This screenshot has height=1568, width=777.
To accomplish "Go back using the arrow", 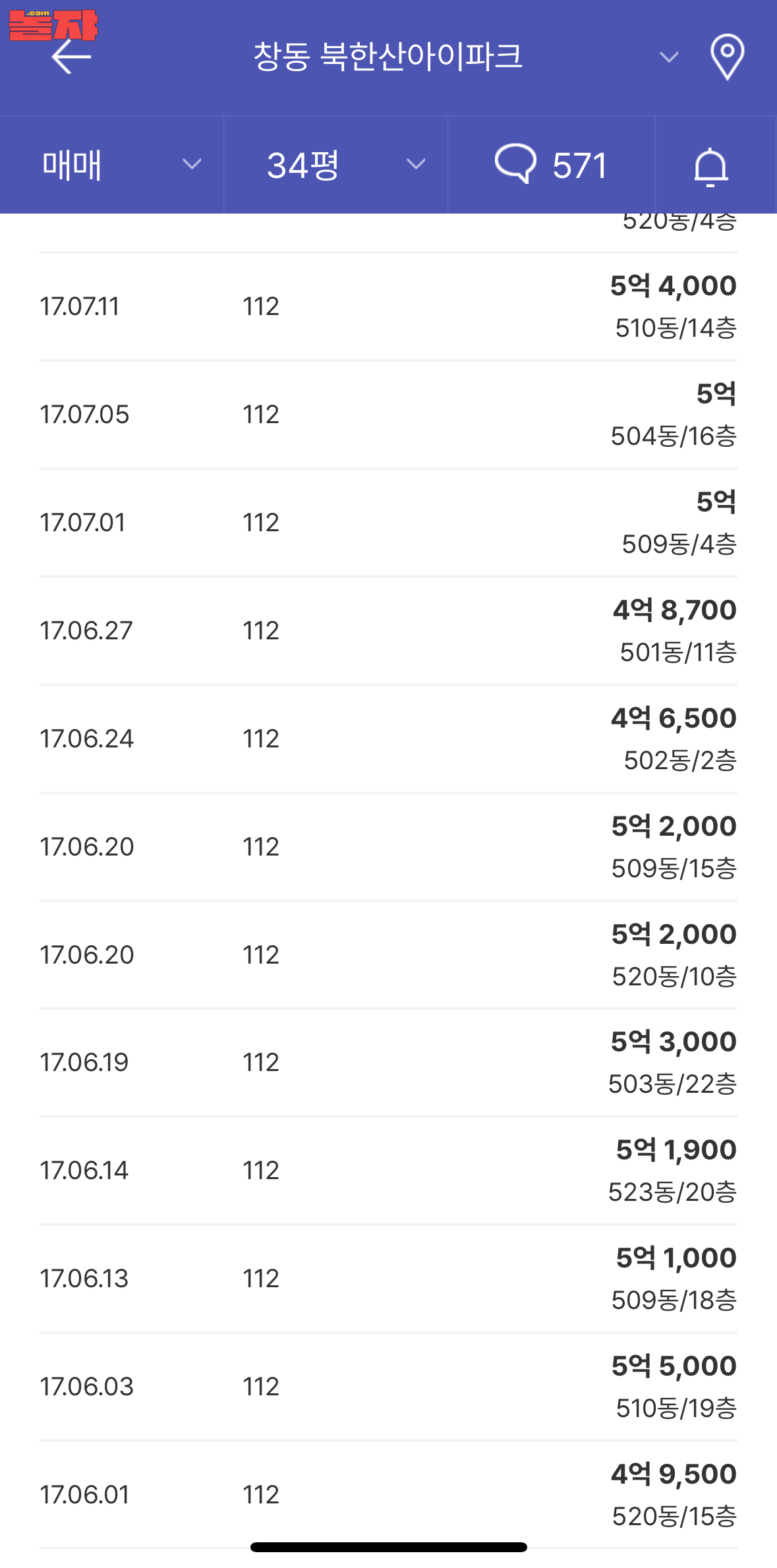I will click(x=71, y=57).
